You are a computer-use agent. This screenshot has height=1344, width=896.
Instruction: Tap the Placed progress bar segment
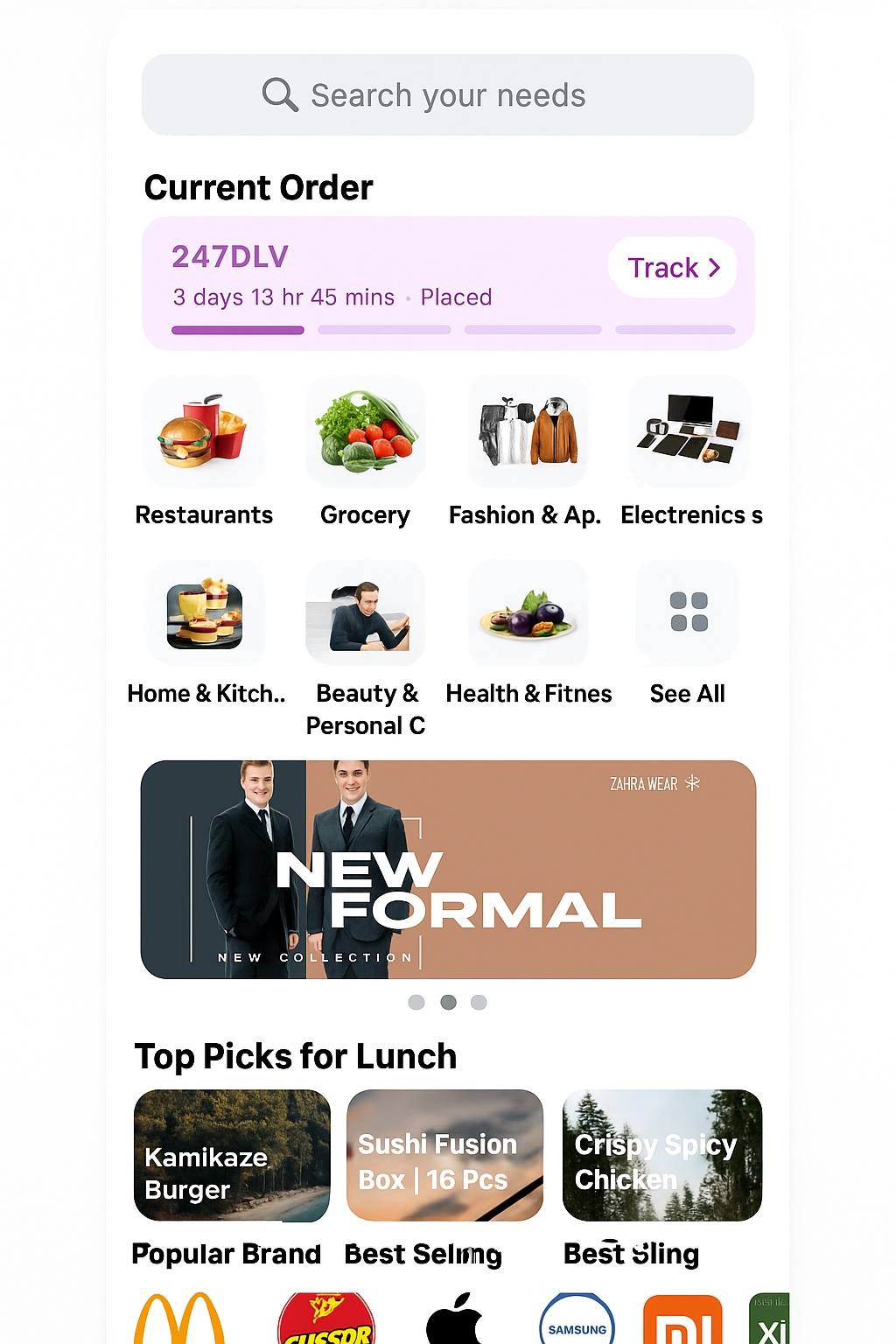tap(237, 330)
